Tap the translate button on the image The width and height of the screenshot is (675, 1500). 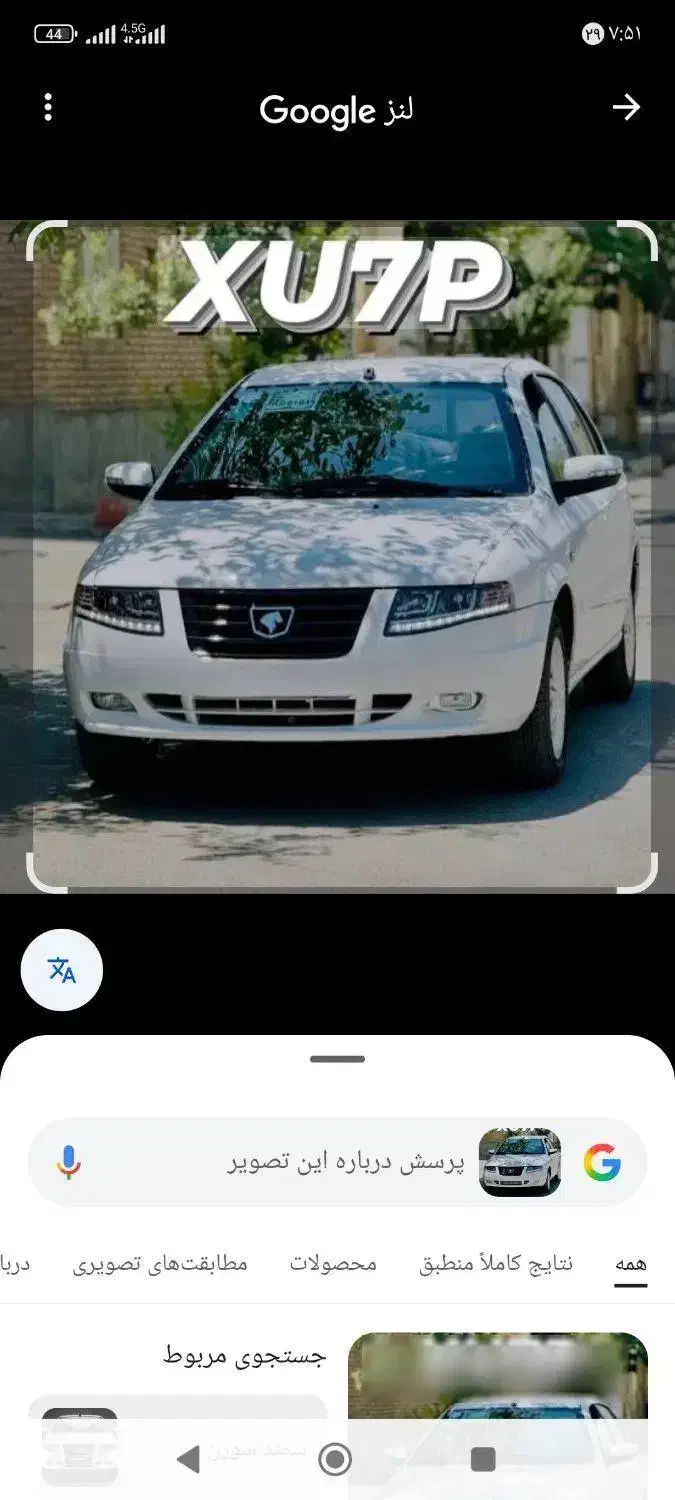pos(62,970)
